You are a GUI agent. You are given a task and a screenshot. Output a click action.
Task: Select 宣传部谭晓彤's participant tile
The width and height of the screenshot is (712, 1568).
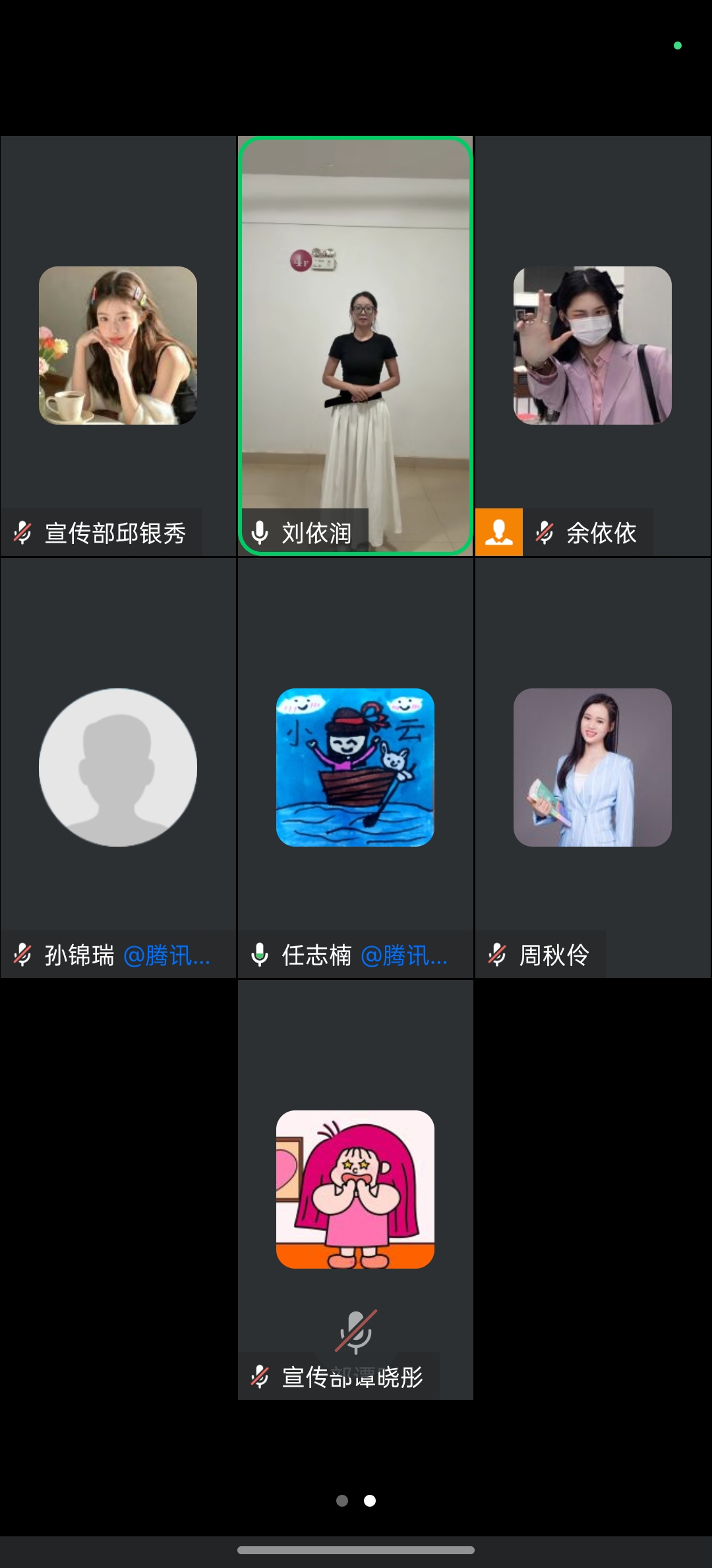pos(355,1190)
